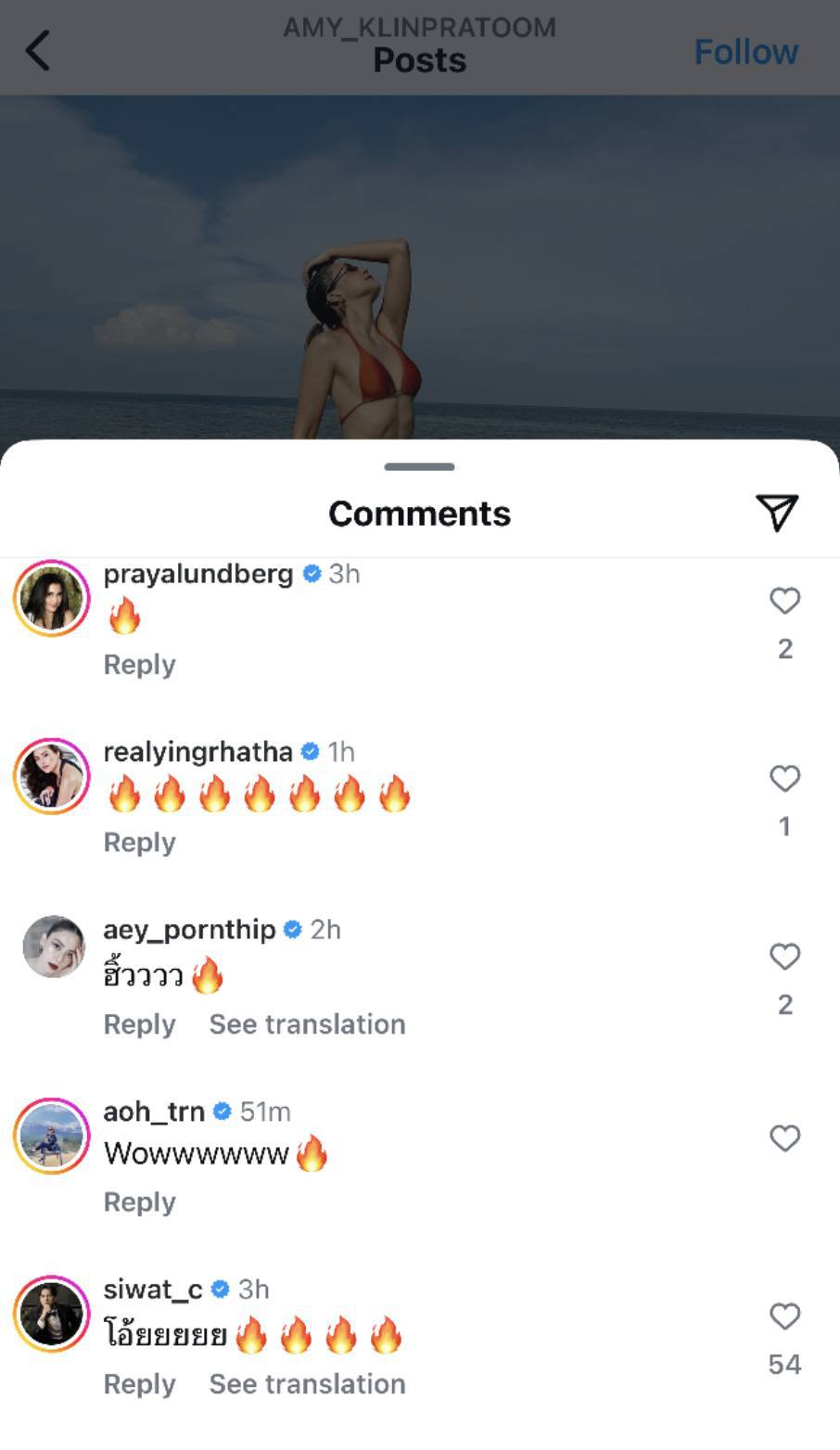The image size is (840, 1450).
Task: Follow the amy_klinpratoom account
Action: (745, 52)
